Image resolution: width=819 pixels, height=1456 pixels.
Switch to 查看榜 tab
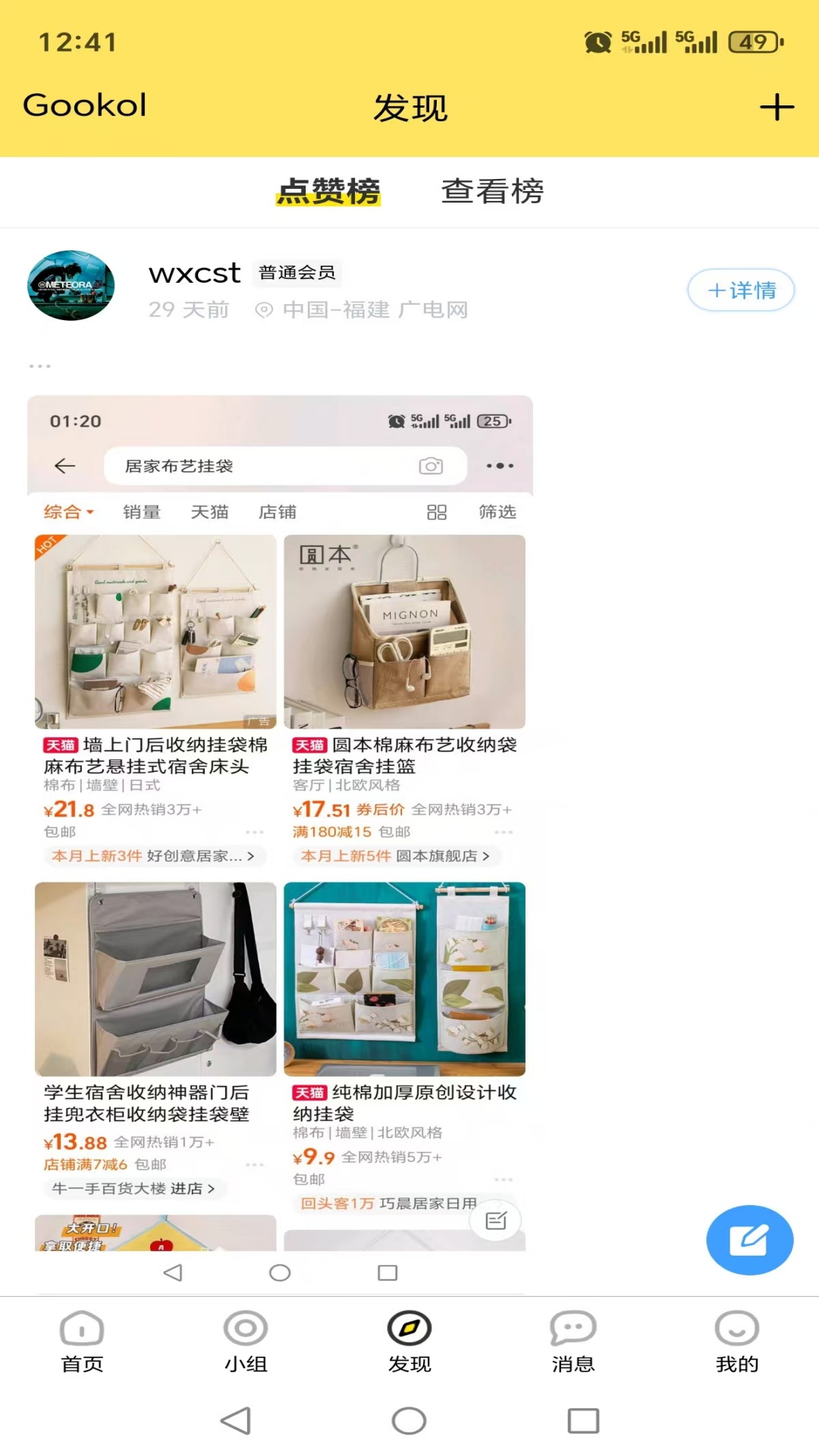click(x=492, y=191)
